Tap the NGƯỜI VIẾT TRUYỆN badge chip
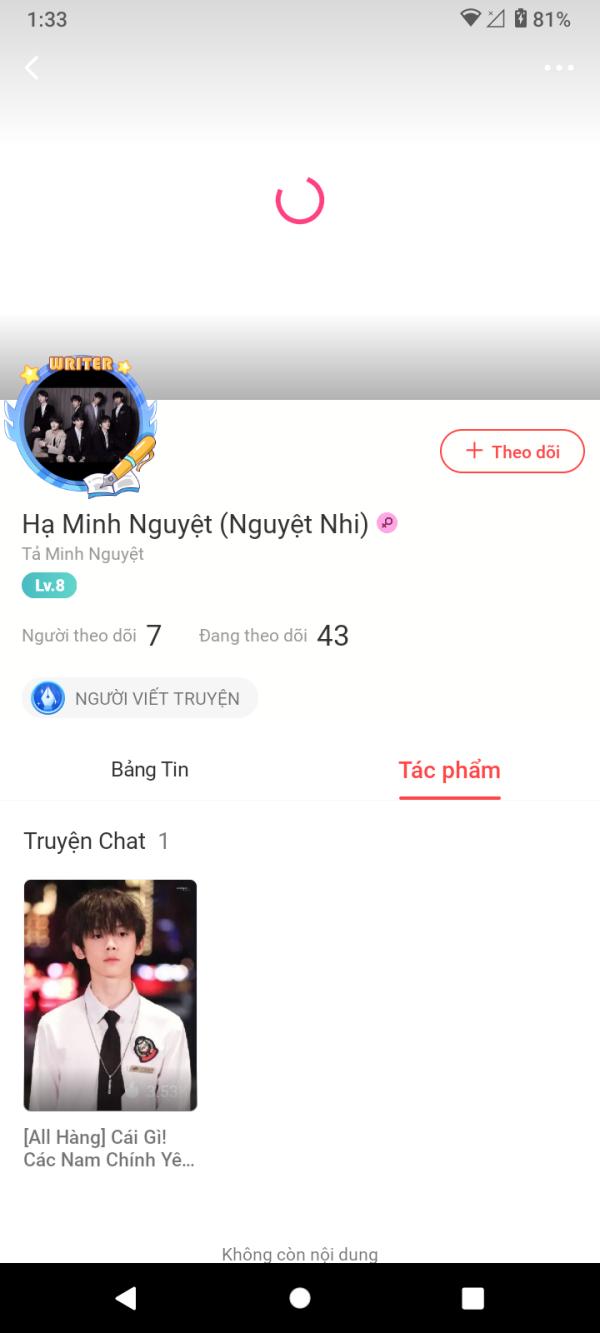 click(140, 698)
